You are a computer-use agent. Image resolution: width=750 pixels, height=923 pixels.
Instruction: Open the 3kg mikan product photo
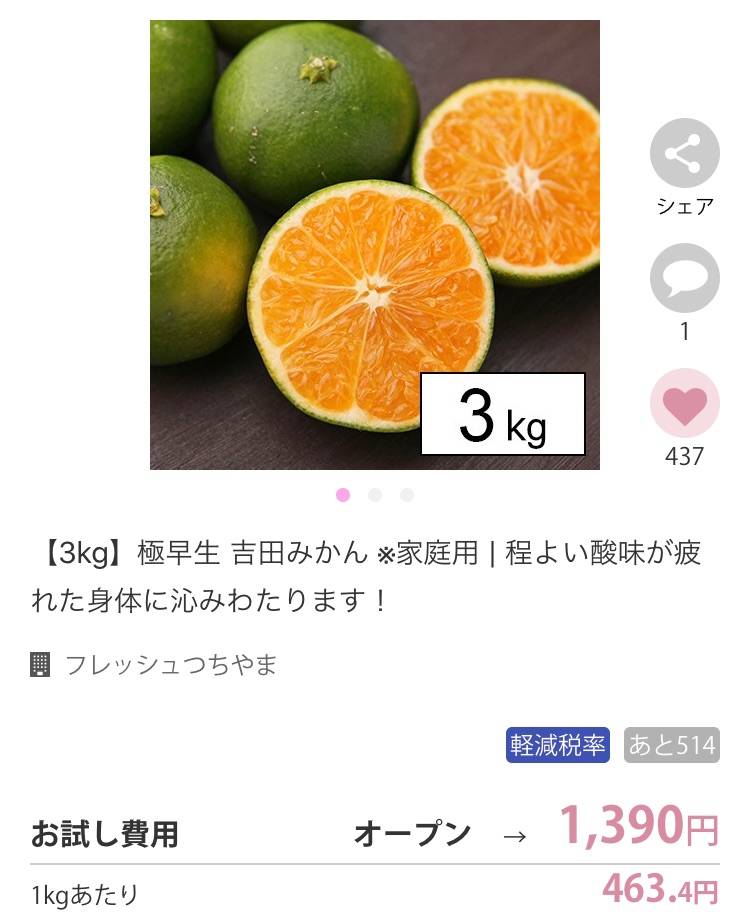click(374, 245)
